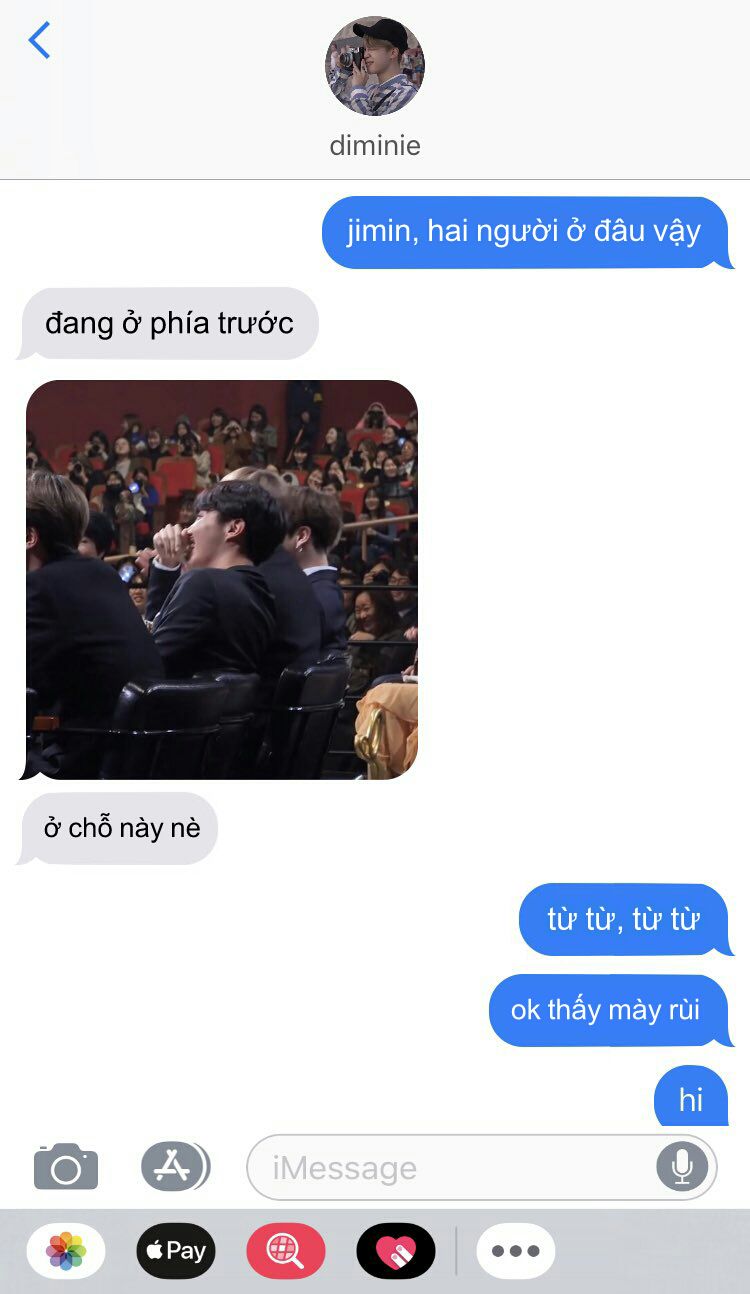Toggle the App Store apps drawer
The image size is (750, 1294).
[175, 1166]
